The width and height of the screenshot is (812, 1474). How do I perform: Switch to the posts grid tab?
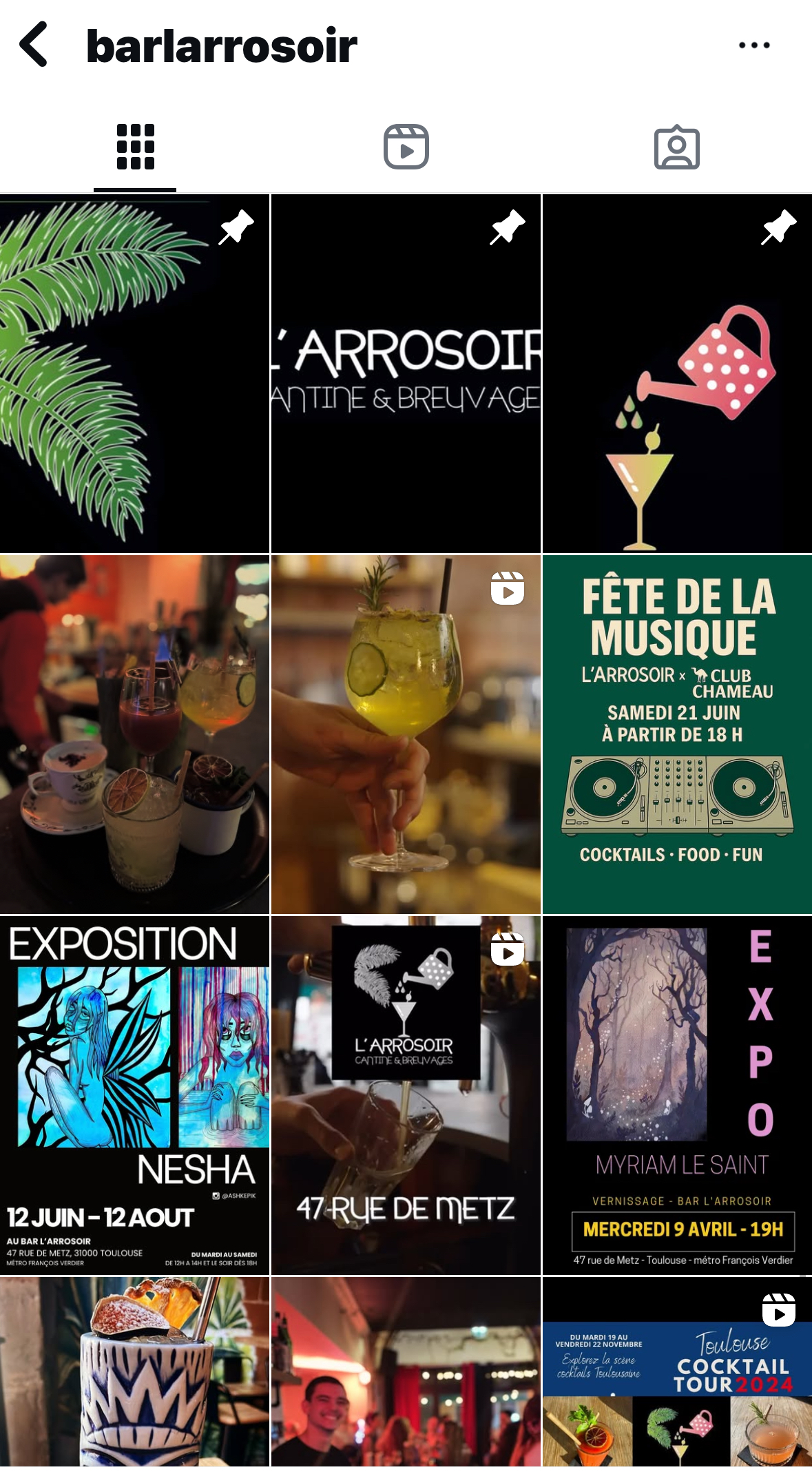[x=135, y=147]
